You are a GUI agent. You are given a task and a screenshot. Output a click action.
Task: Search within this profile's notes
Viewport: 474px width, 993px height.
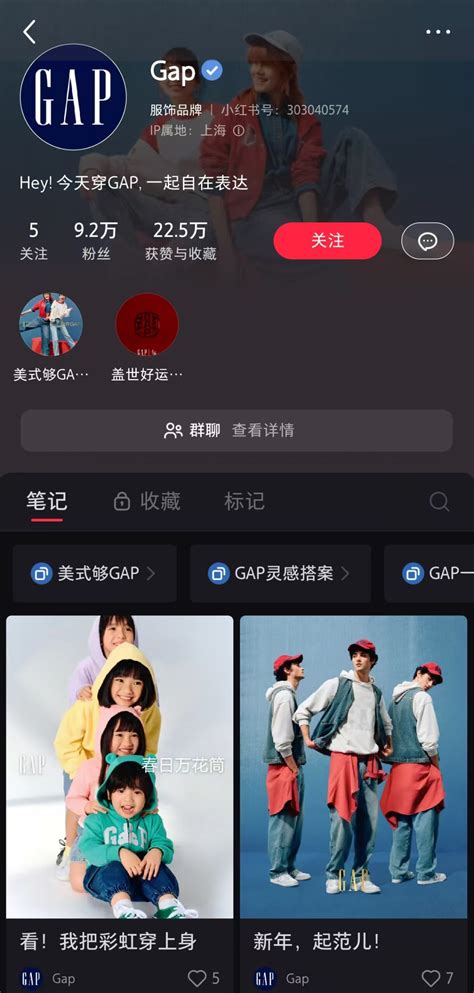coord(439,502)
